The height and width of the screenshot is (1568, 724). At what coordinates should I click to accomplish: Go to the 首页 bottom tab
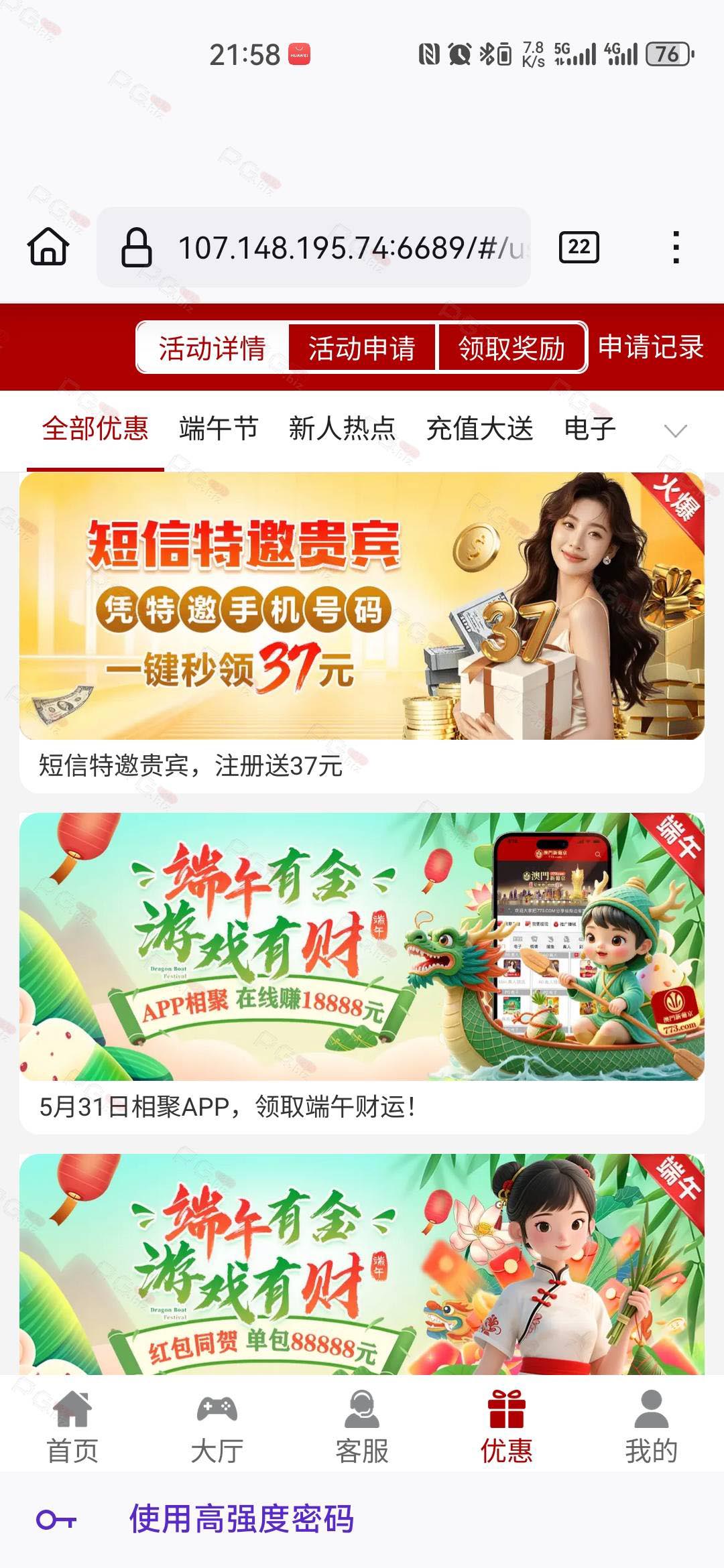pyautogui.click(x=72, y=1426)
